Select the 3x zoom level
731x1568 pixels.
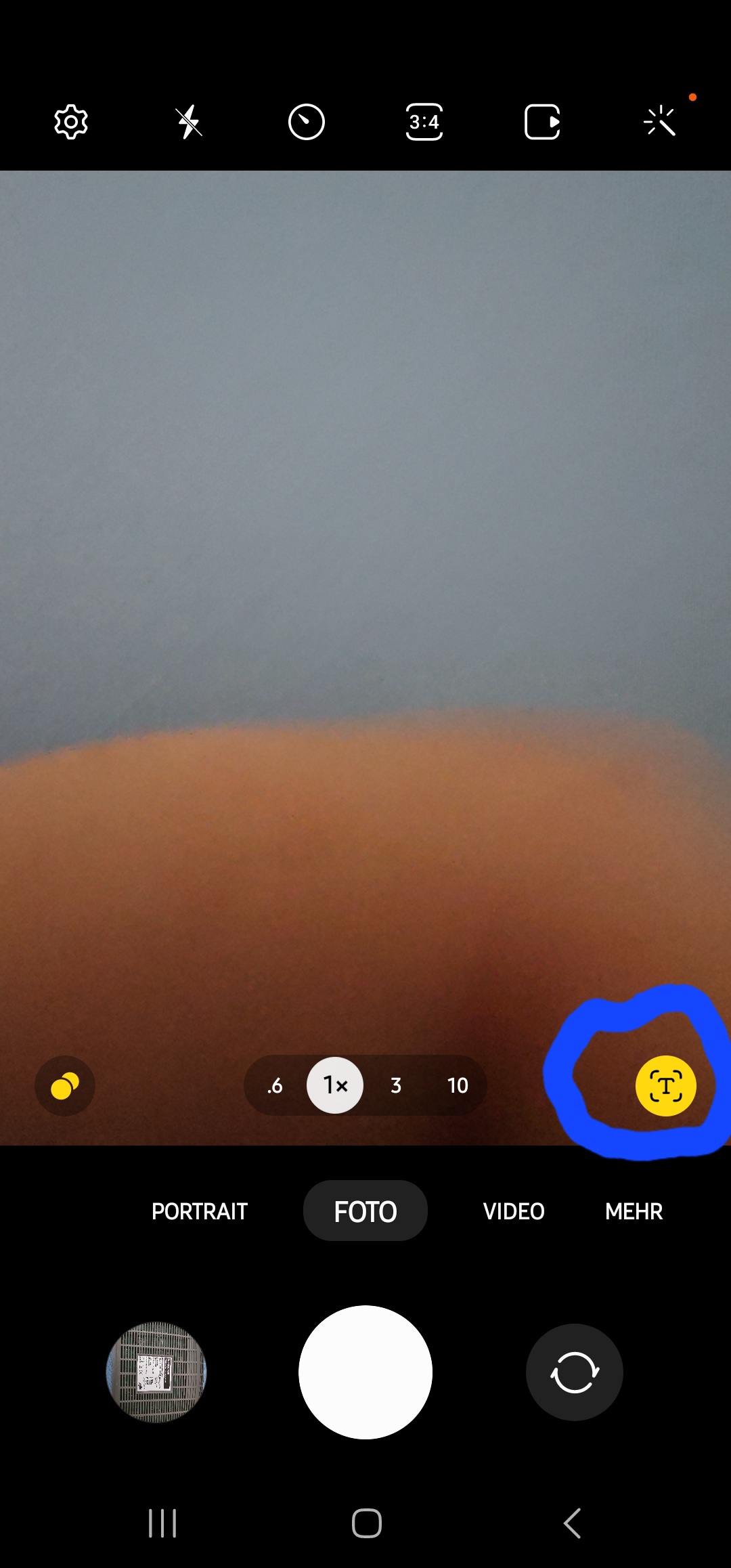(x=396, y=1086)
